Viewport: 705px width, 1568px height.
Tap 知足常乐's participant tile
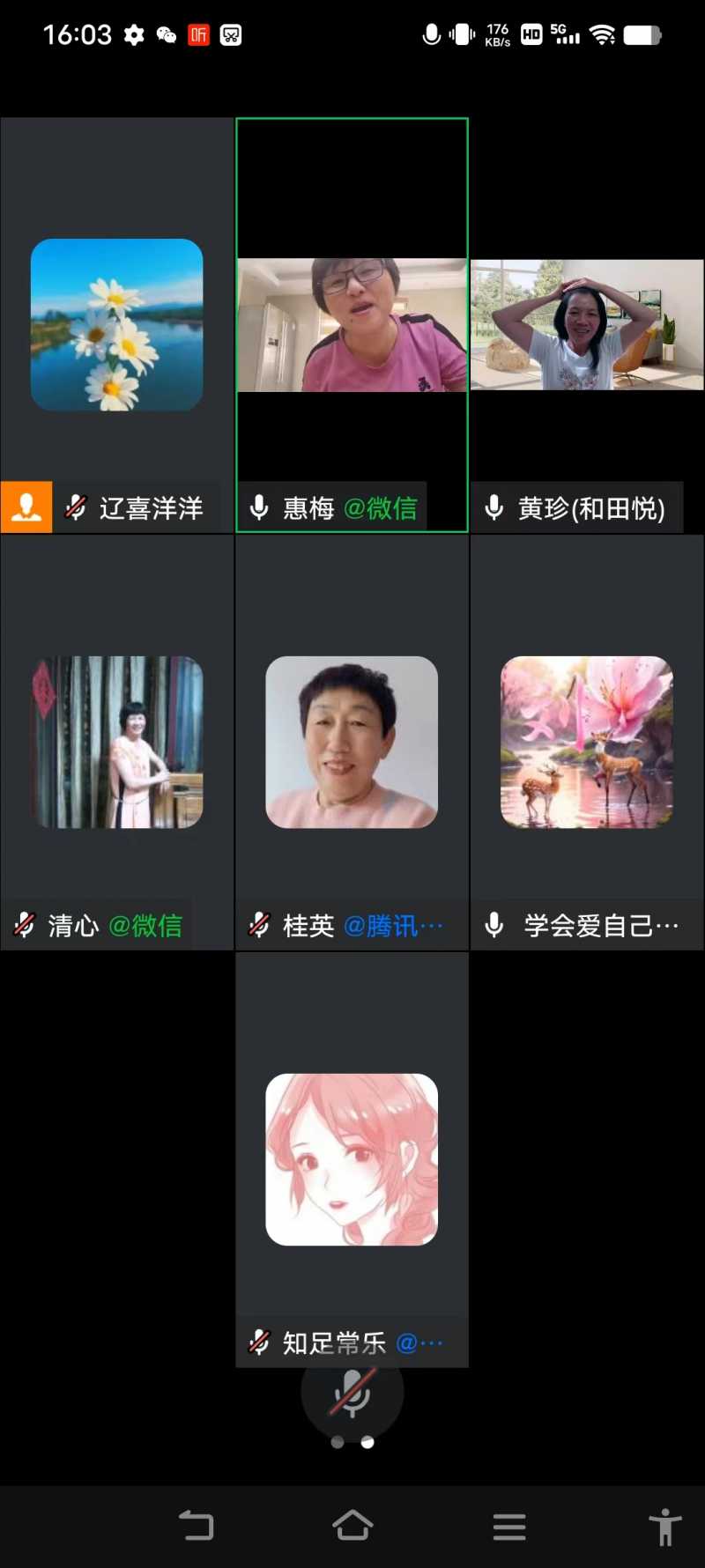pyautogui.click(x=352, y=1158)
